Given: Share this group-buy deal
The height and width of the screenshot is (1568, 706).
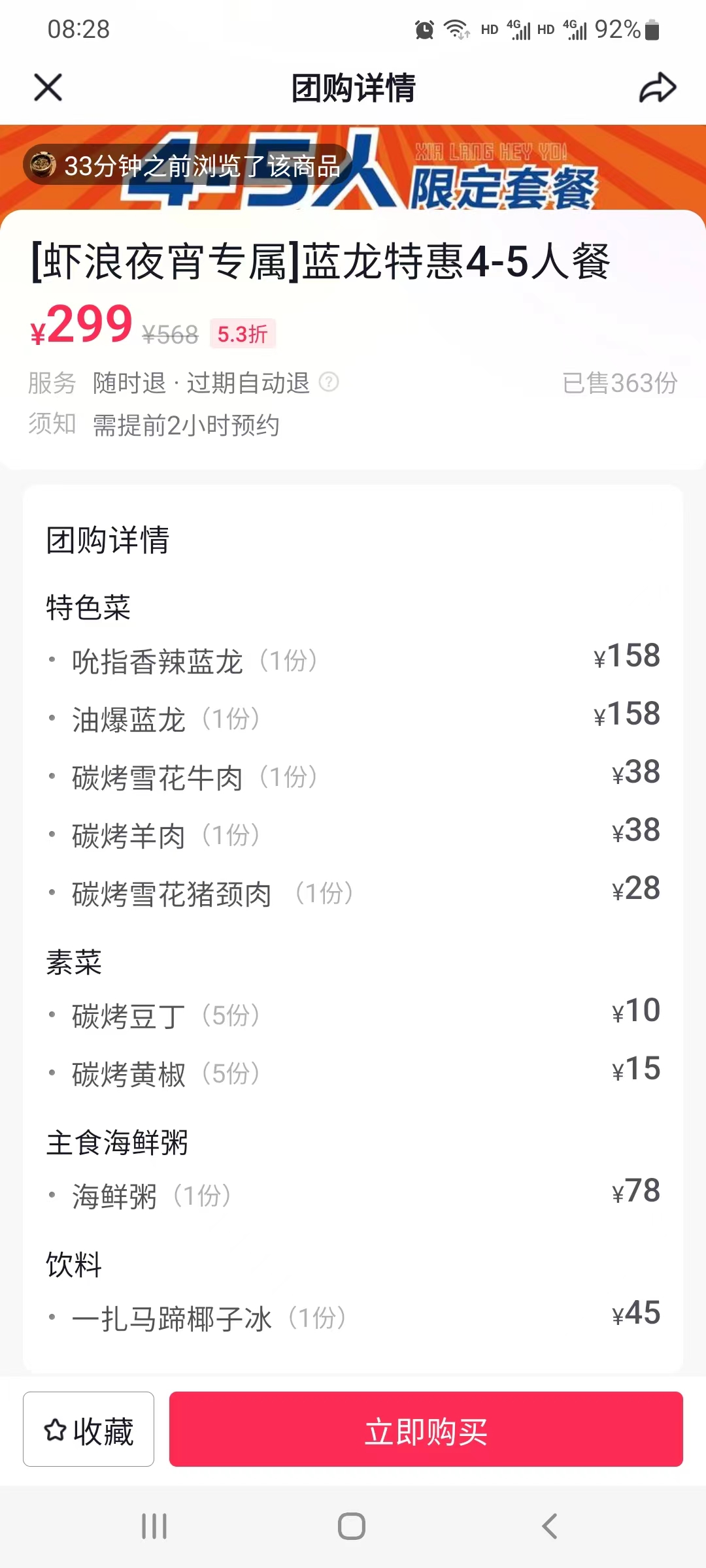Looking at the screenshot, I should point(657,88).
